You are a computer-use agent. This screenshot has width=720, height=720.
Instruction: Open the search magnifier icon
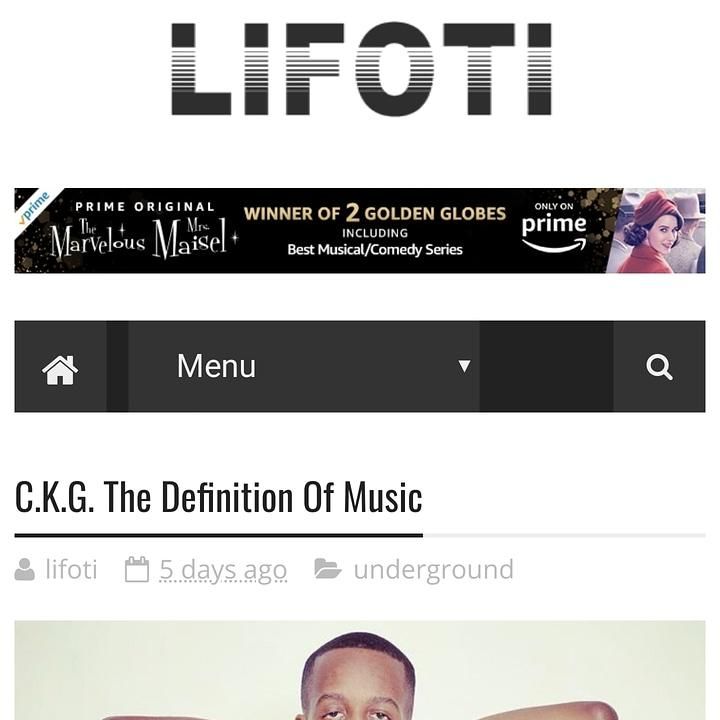[659, 367]
